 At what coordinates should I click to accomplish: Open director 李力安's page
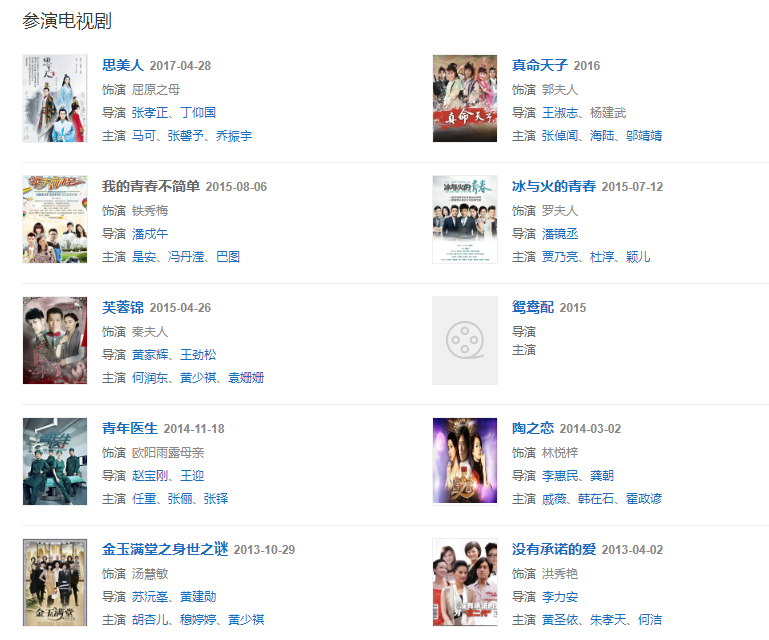[560, 596]
